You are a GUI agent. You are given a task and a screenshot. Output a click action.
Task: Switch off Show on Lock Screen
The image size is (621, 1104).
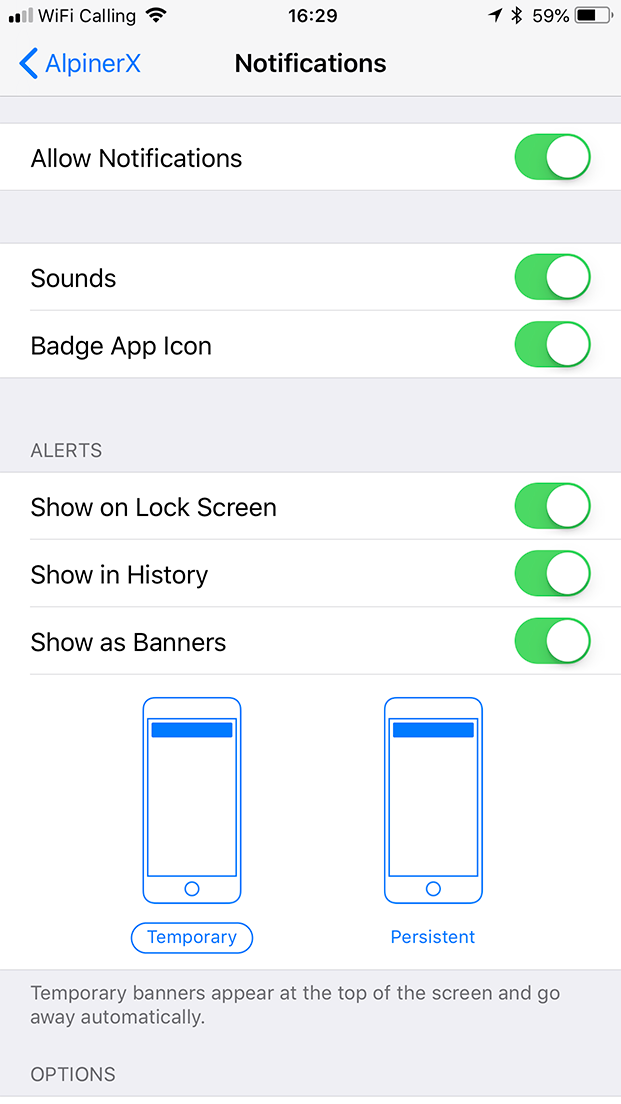pos(553,506)
